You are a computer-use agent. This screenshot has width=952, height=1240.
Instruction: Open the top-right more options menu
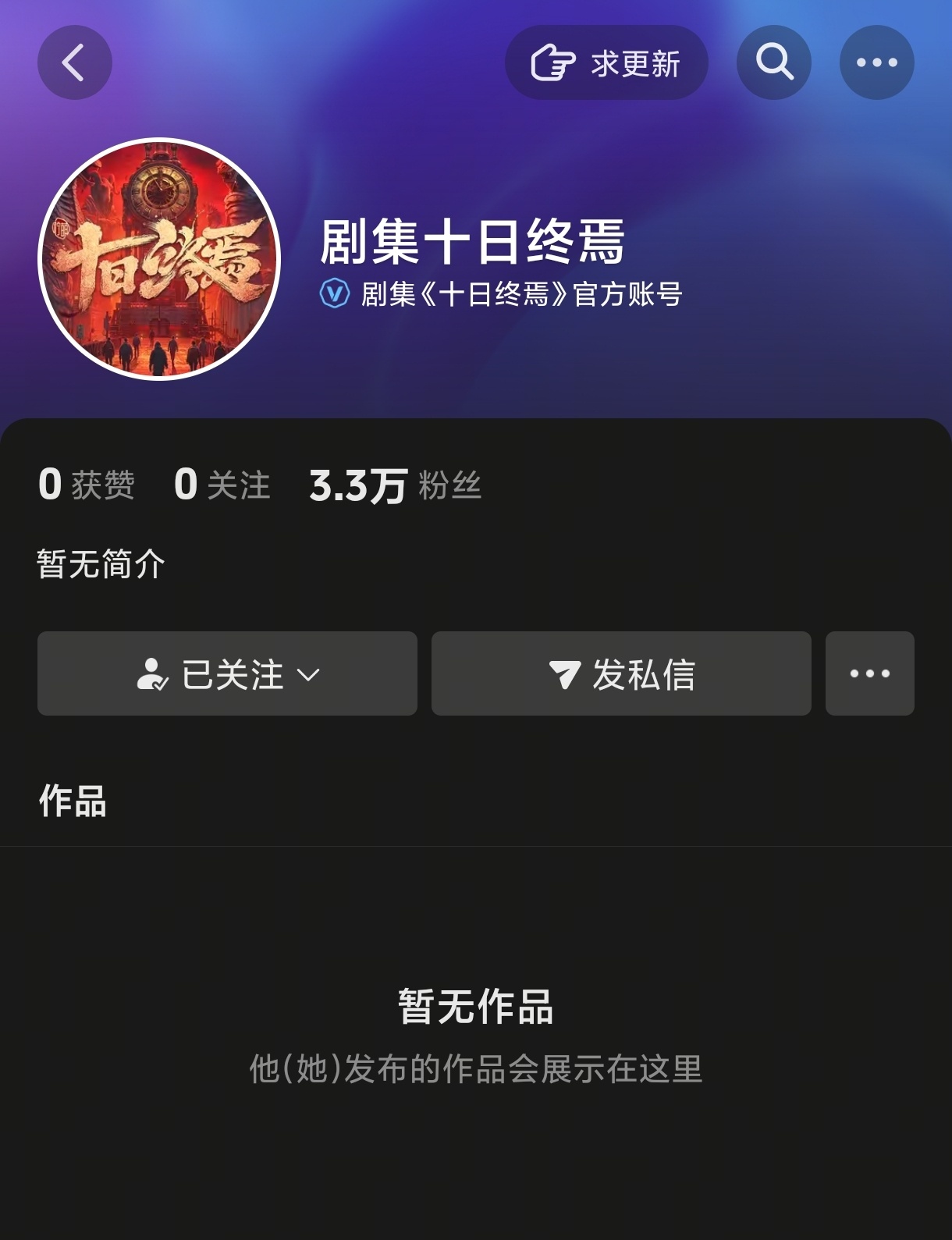tap(876, 62)
